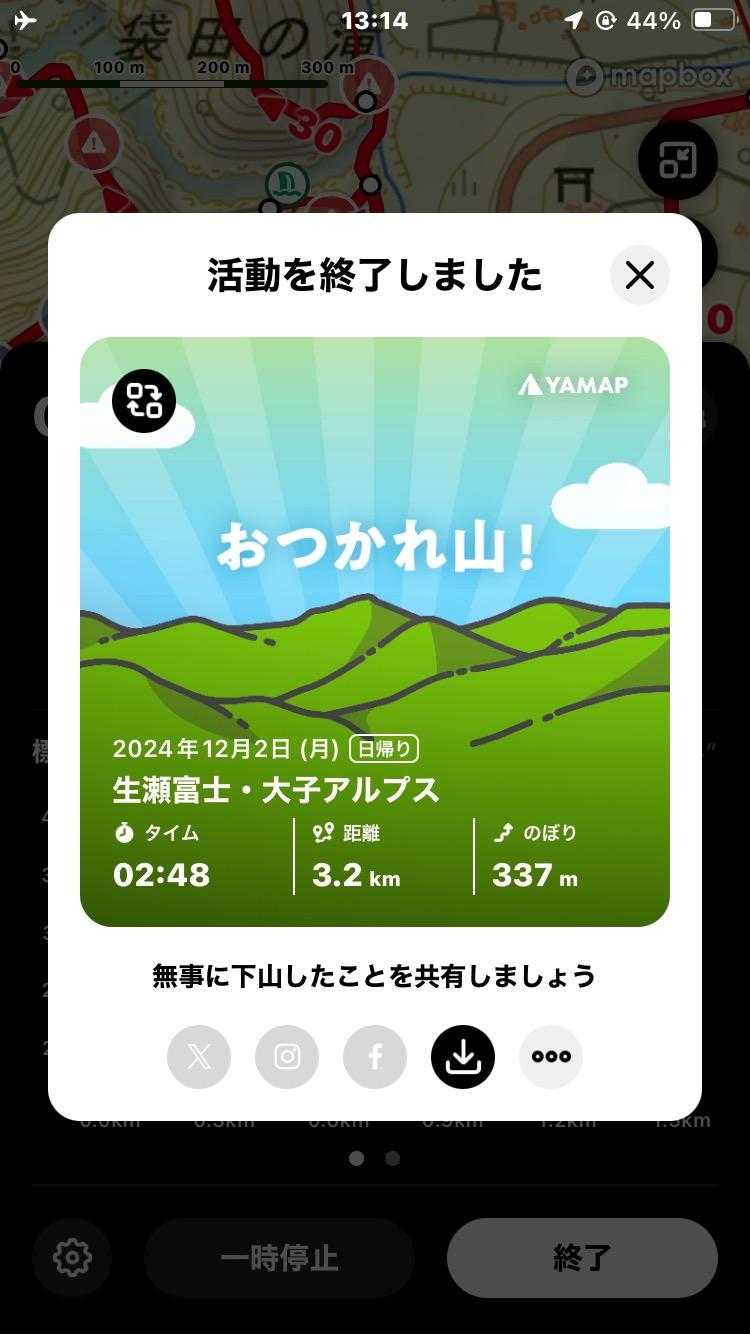This screenshot has height=1334, width=750.
Task: Share the activity to Instagram
Action: pos(287,1057)
